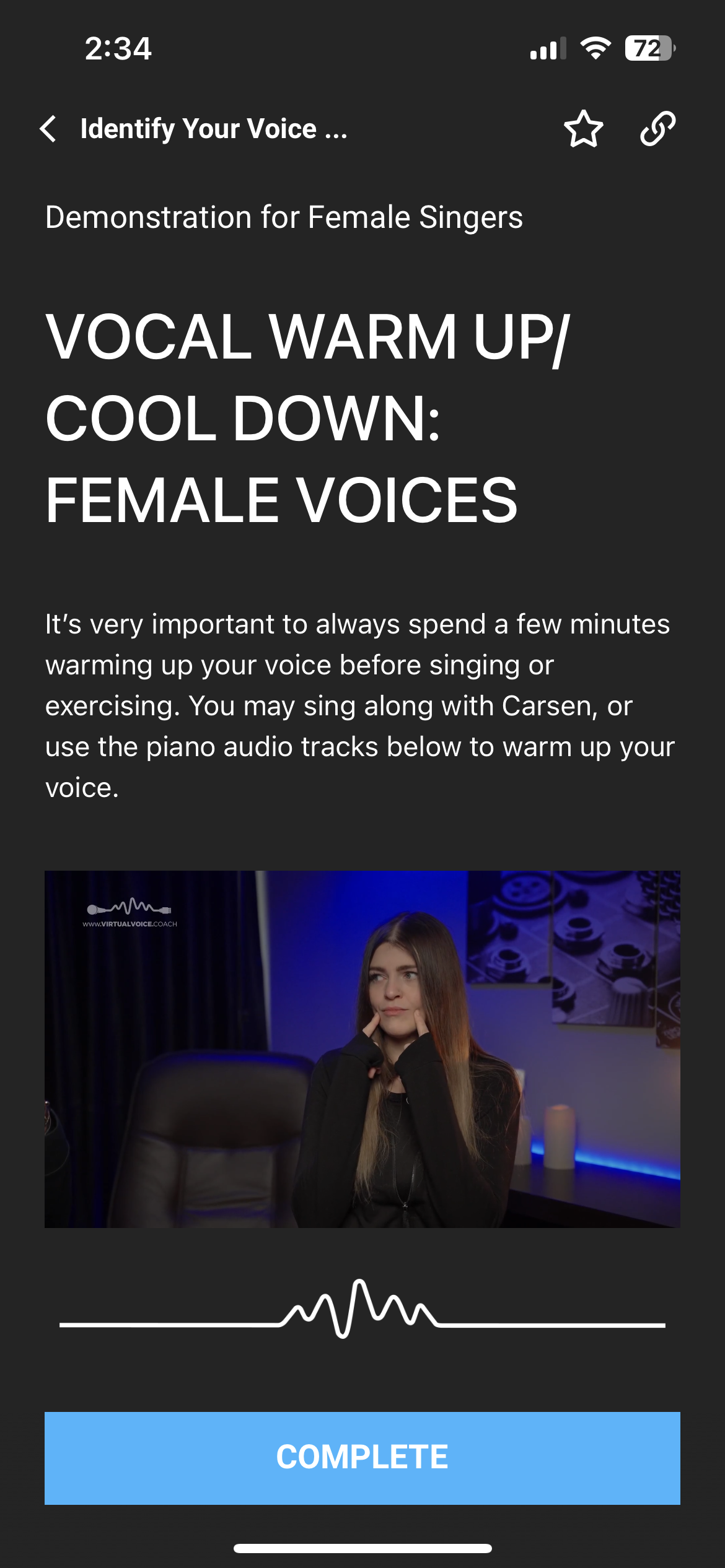Open lesson navigation via back arrow
Screen dimensions: 725x1568
pos(50,129)
